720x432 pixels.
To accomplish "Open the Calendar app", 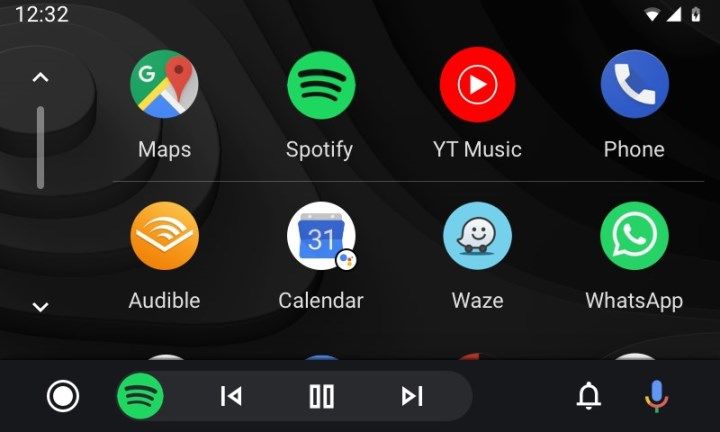I will pos(320,236).
